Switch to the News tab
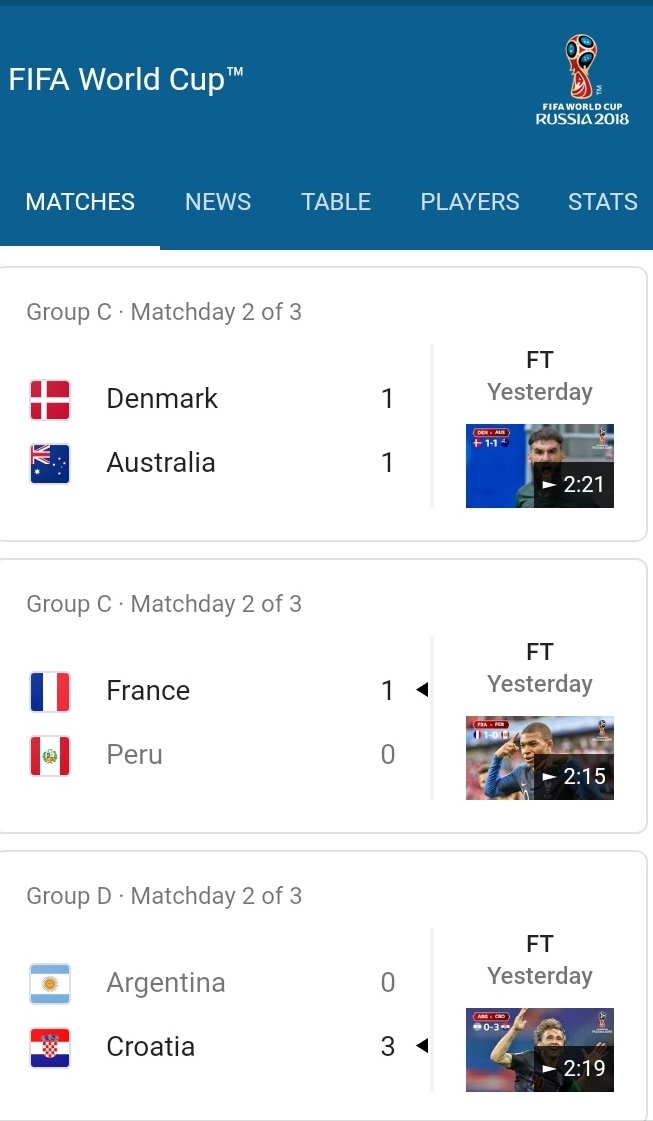Image resolution: width=653 pixels, height=1121 pixels. (217, 202)
